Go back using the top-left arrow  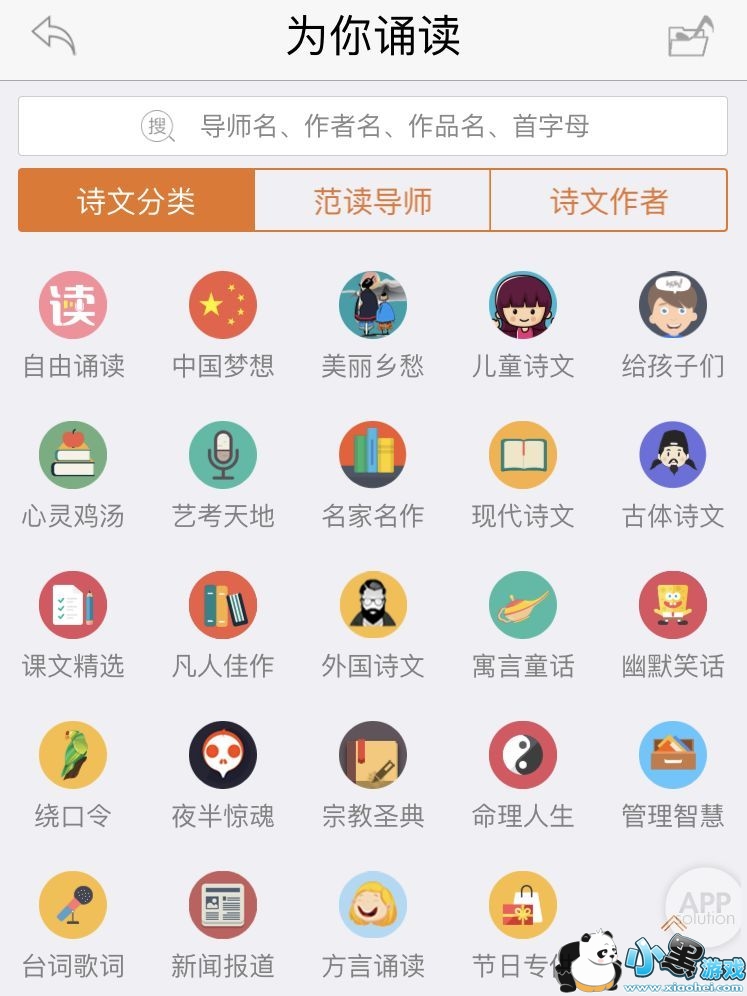point(54,36)
